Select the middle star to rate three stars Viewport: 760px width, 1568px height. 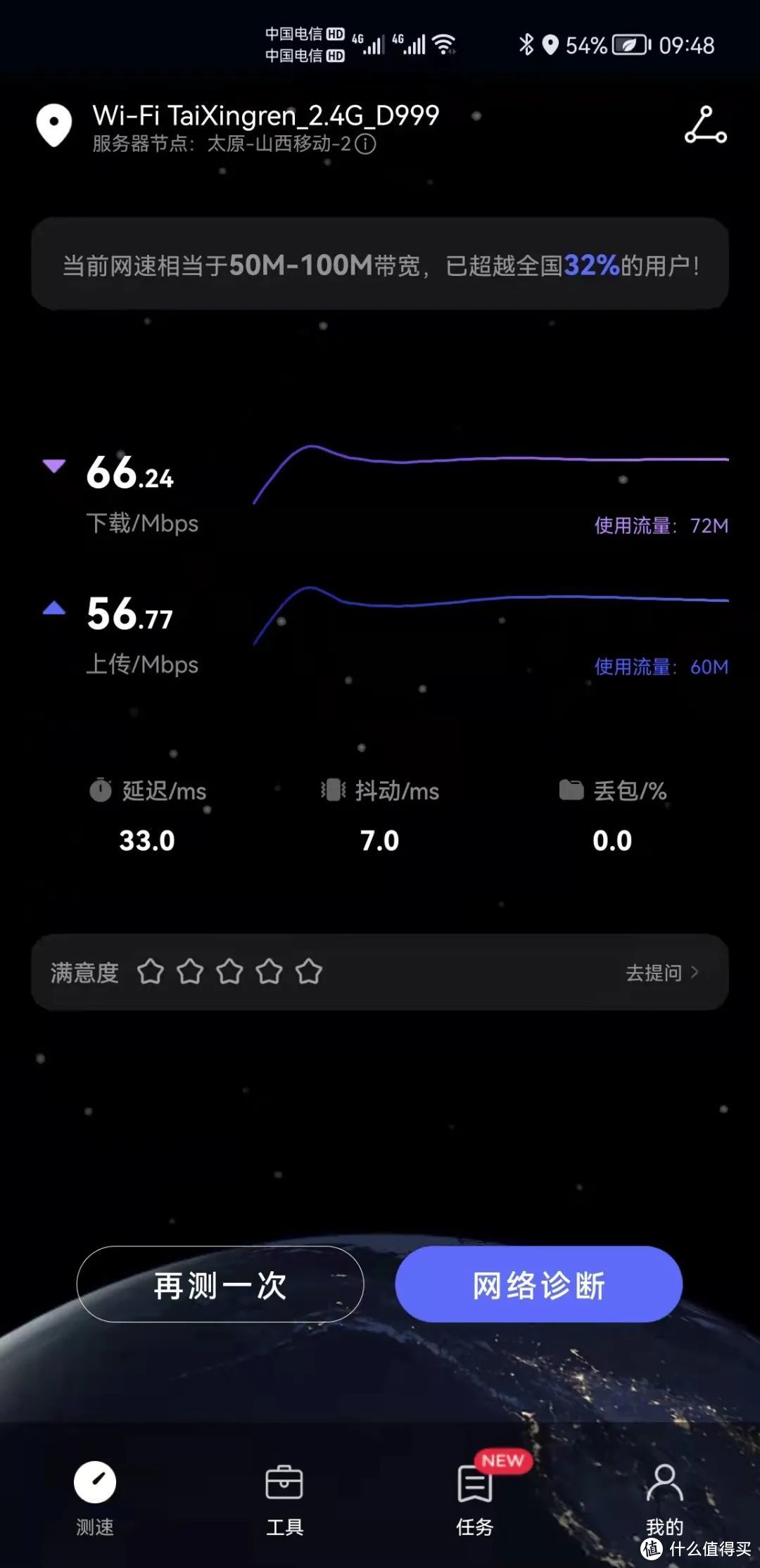click(x=231, y=972)
